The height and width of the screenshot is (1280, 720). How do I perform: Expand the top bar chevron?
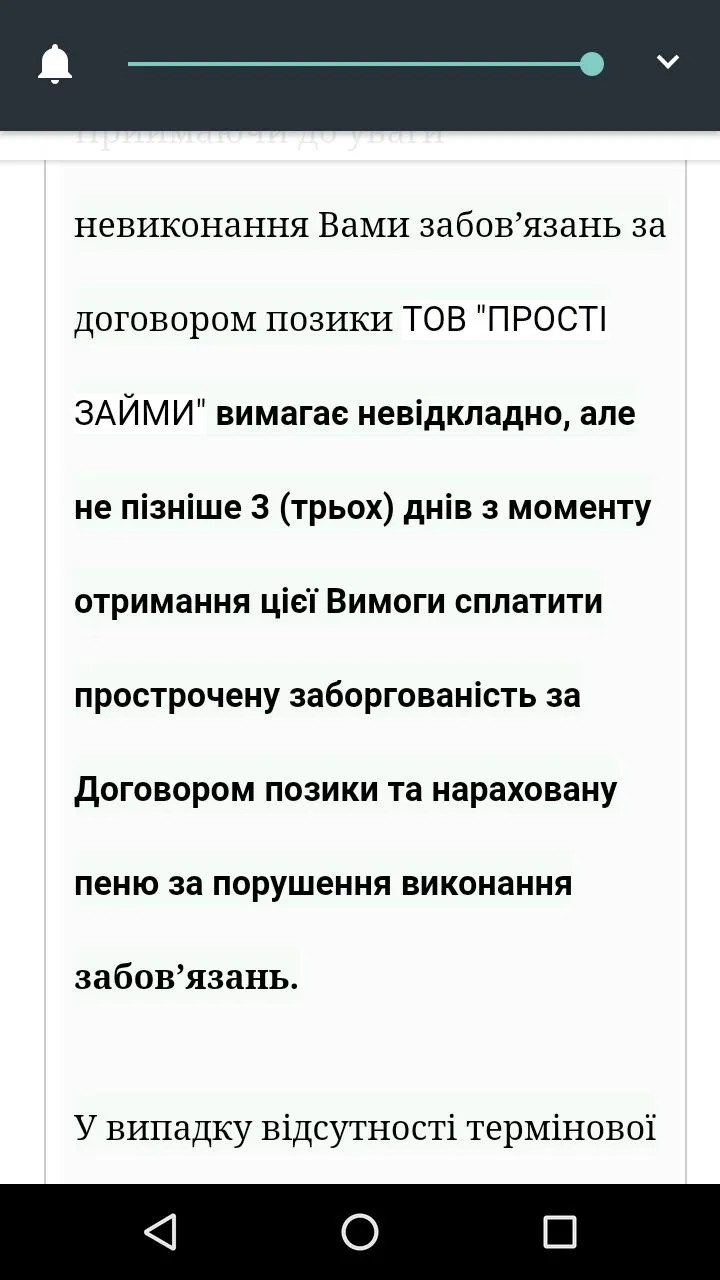(667, 62)
